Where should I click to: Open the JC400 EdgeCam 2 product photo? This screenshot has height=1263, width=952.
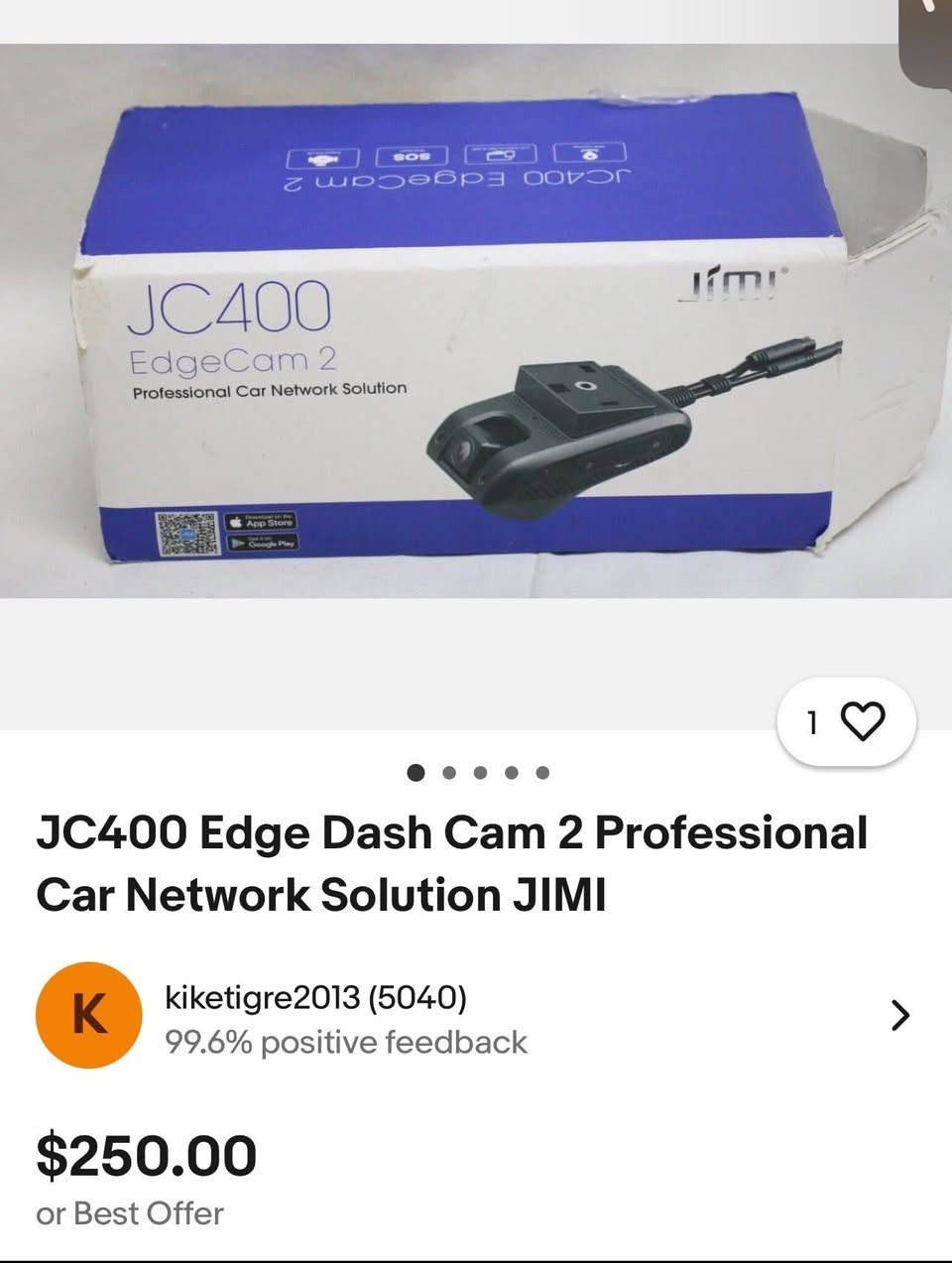pos(476,337)
